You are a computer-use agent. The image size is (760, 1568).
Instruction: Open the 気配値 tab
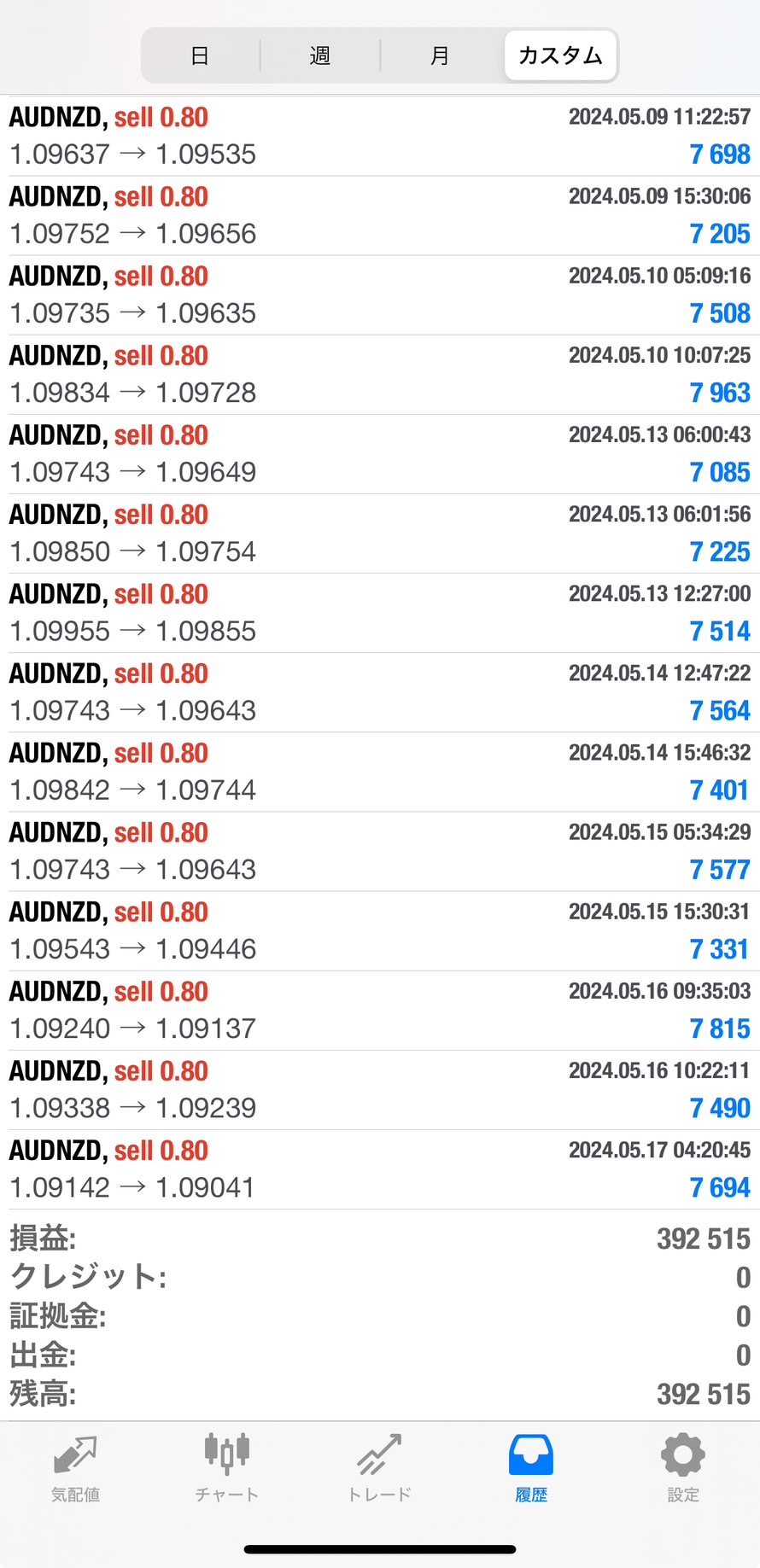pos(75,1466)
